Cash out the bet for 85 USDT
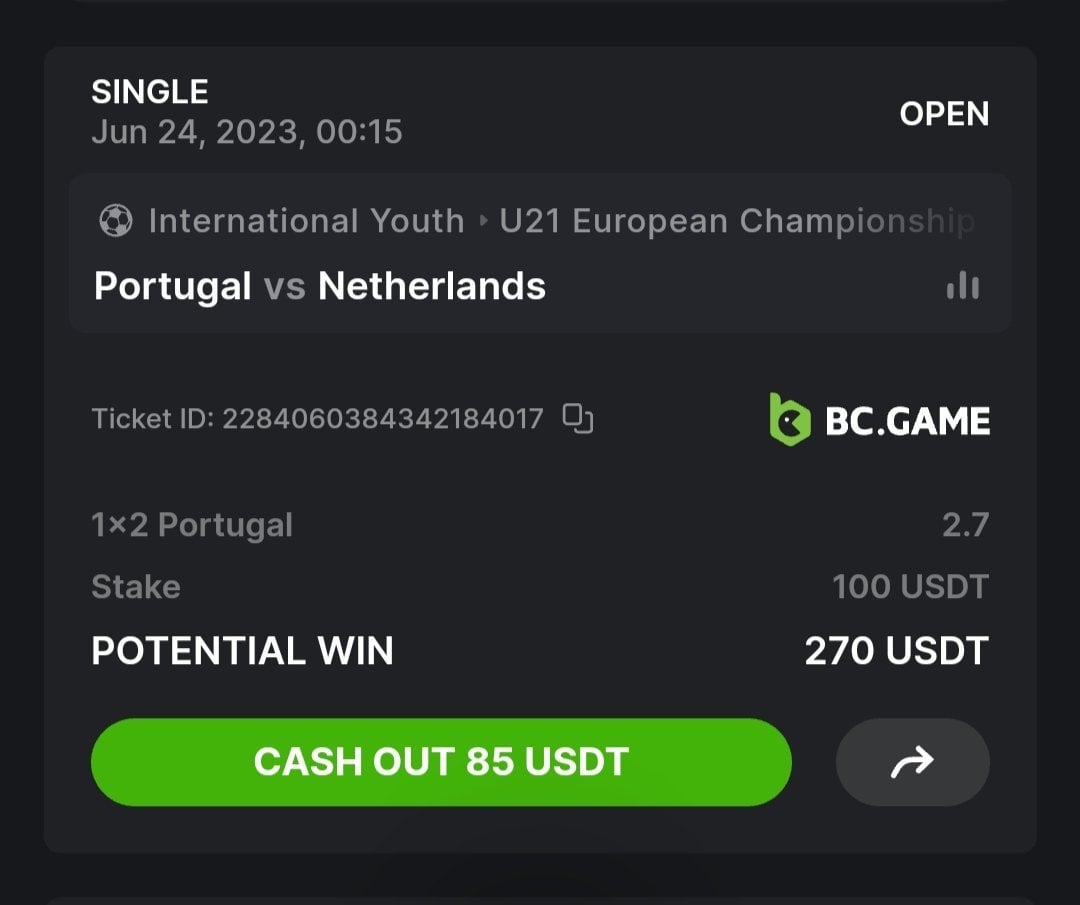 click(x=440, y=762)
